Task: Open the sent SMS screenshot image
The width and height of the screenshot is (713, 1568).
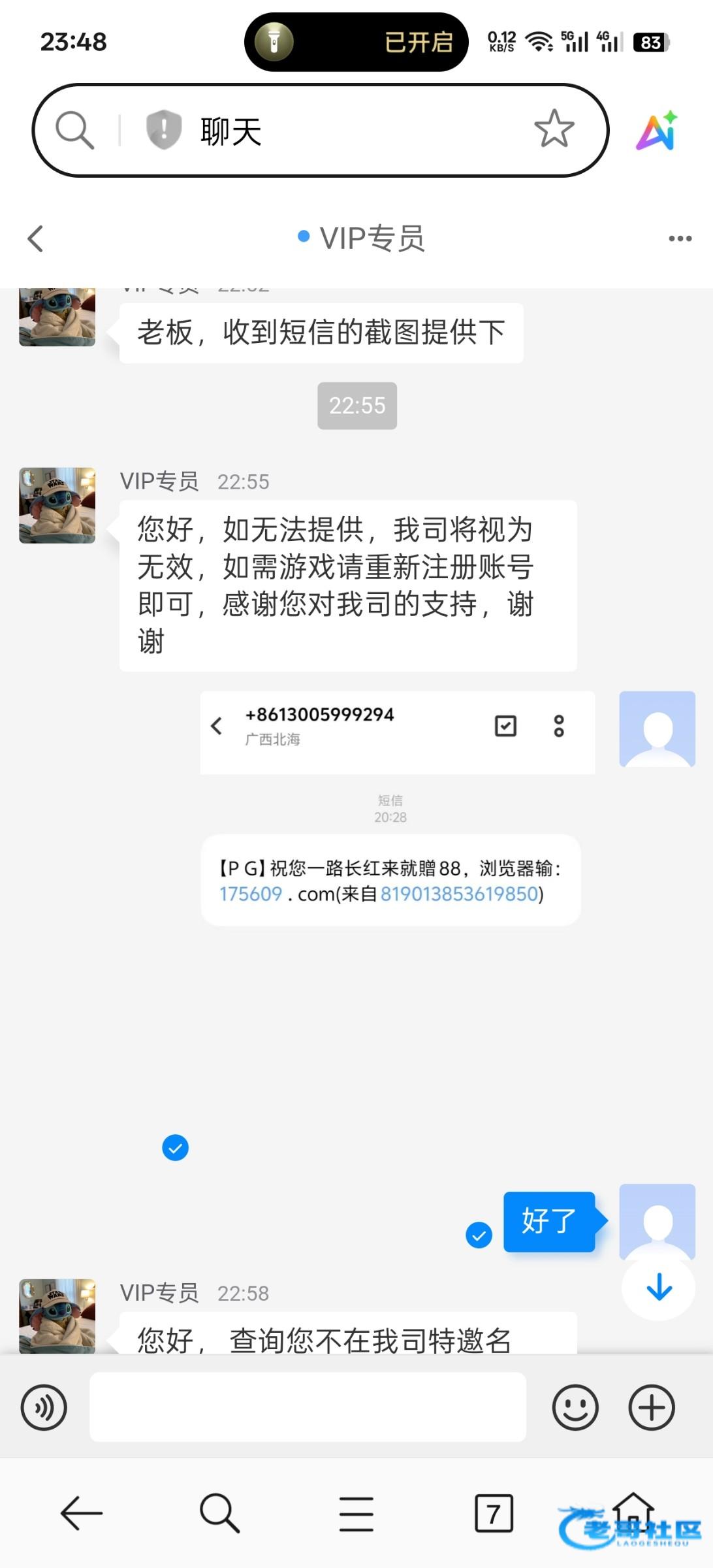Action: 396,810
